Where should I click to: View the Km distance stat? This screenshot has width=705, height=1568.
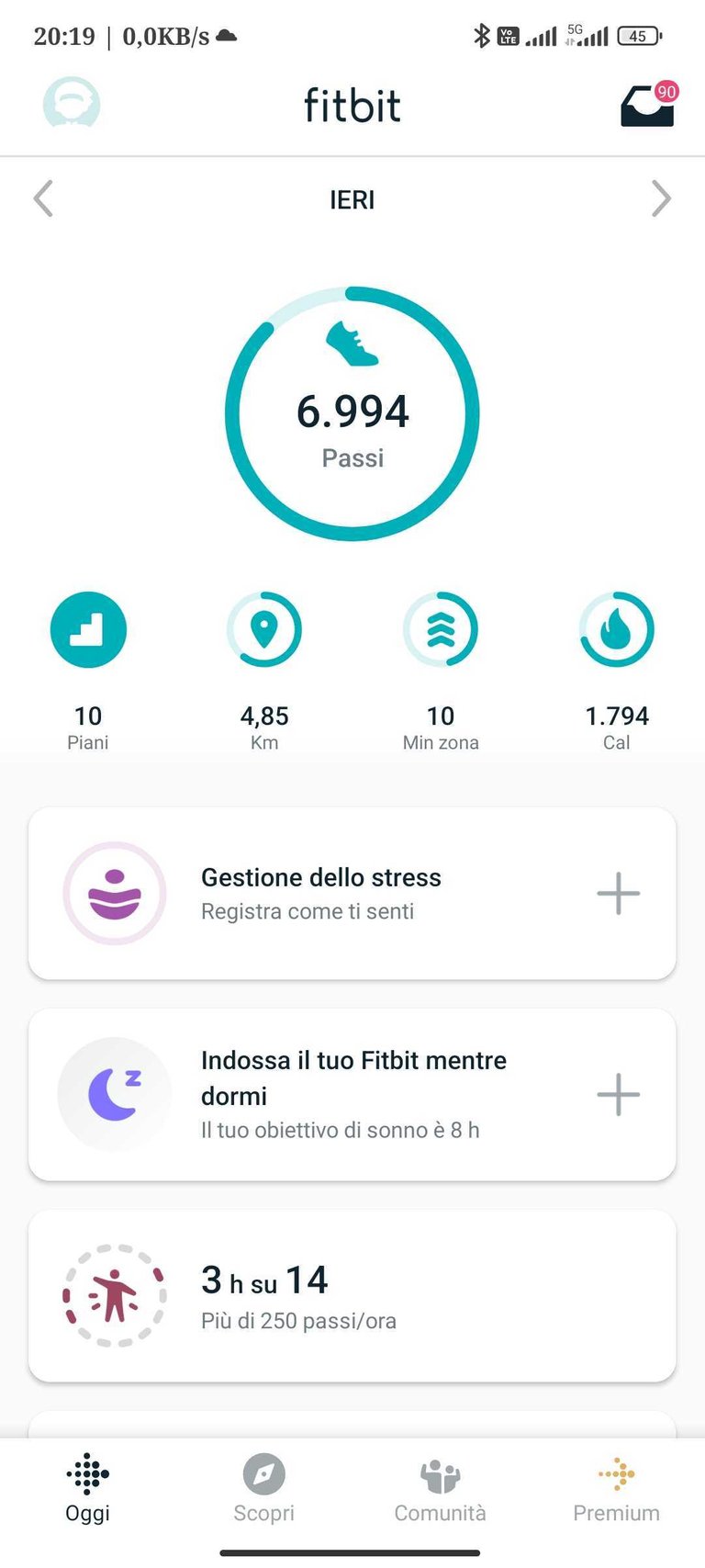[x=264, y=672]
